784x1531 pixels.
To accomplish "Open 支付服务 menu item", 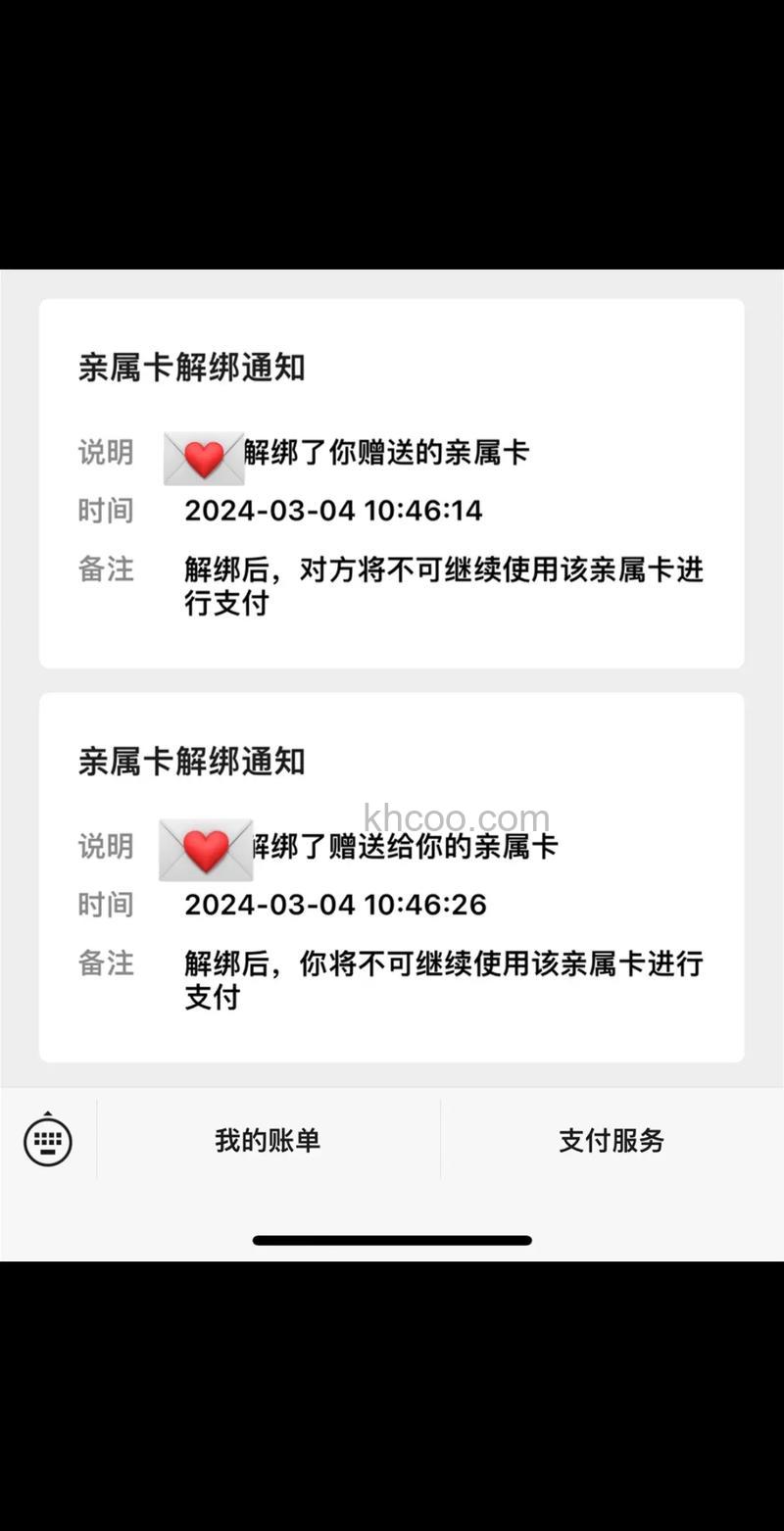I will point(612,1139).
